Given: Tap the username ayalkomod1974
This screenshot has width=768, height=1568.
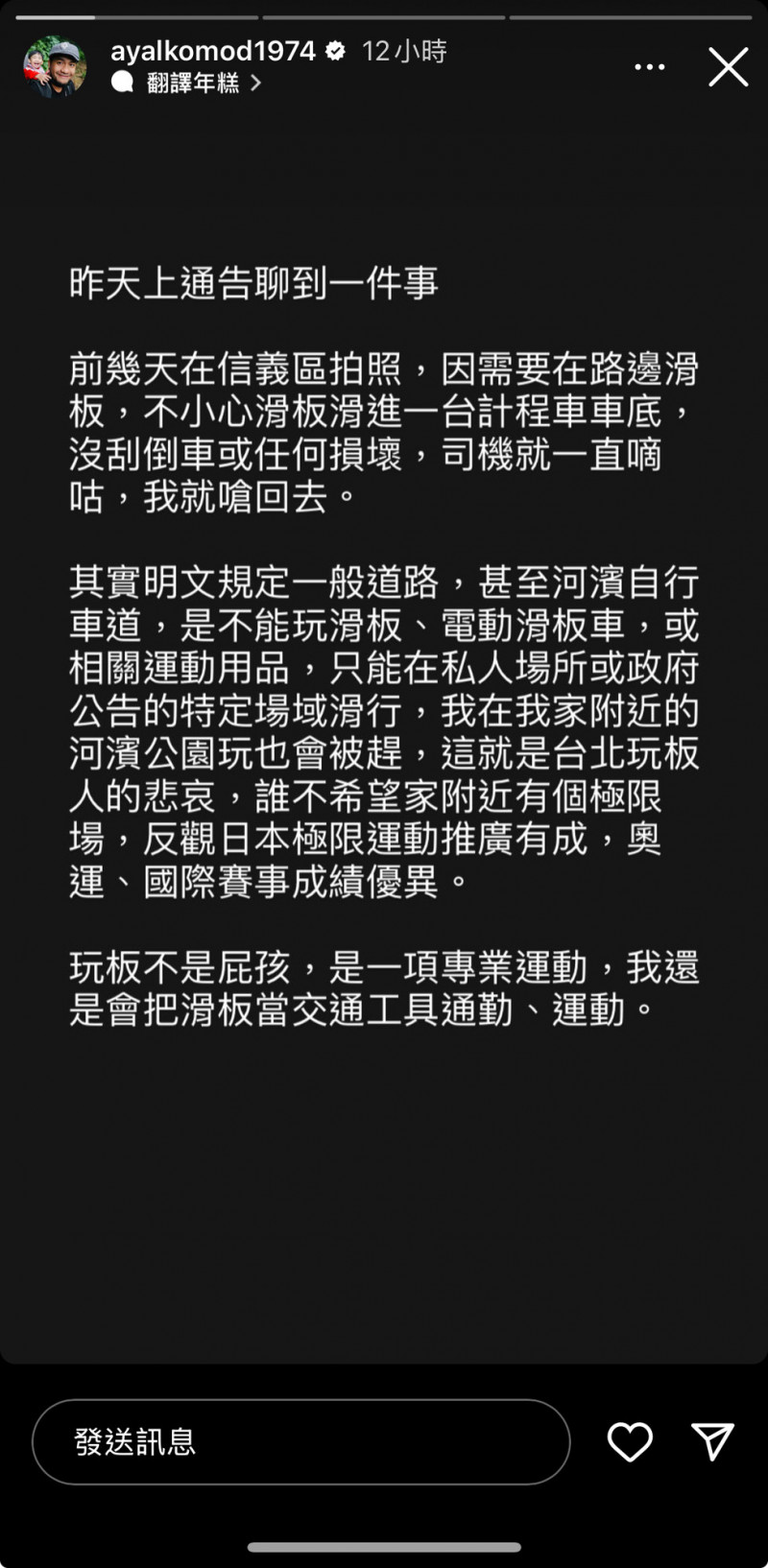Looking at the screenshot, I should coord(213,51).
